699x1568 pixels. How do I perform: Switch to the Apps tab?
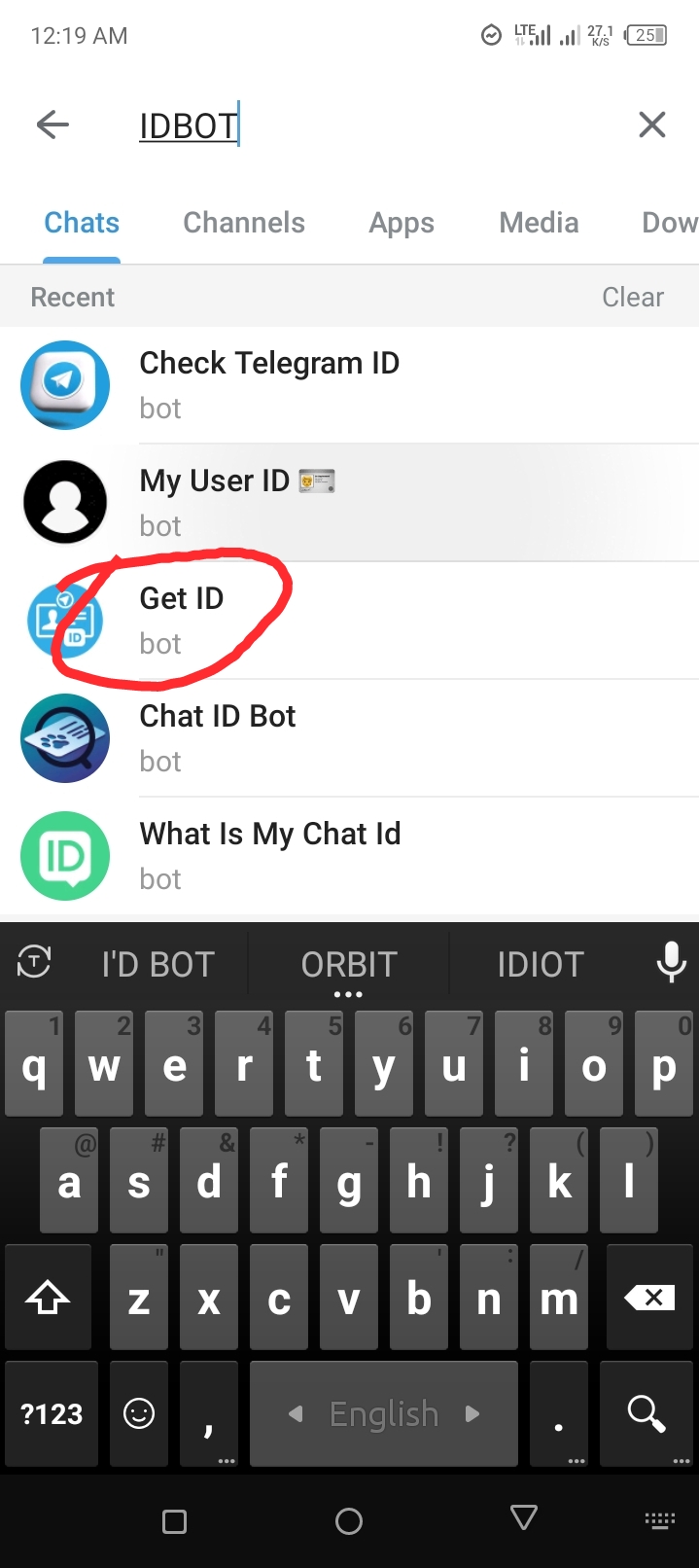[402, 223]
